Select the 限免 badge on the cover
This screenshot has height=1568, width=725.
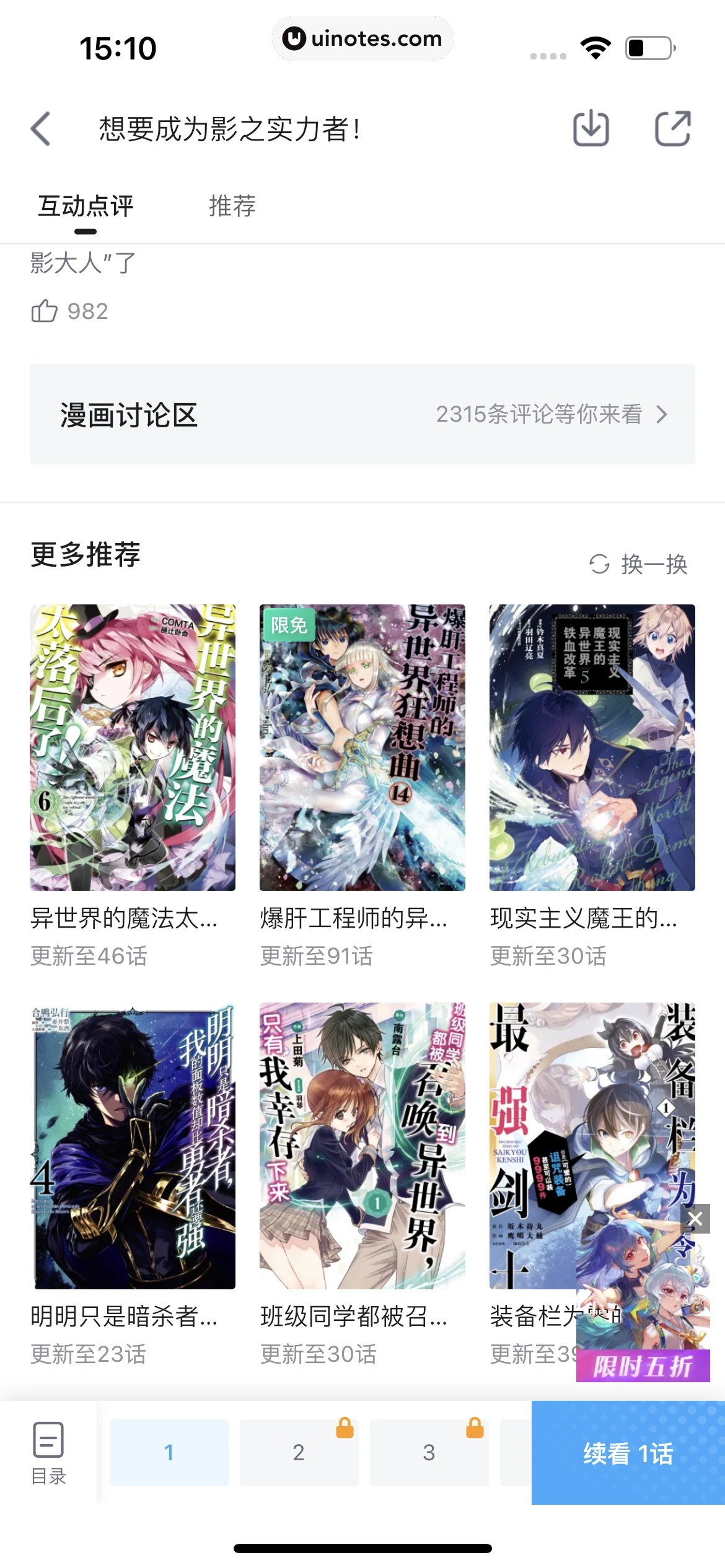click(x=289, y=625)
